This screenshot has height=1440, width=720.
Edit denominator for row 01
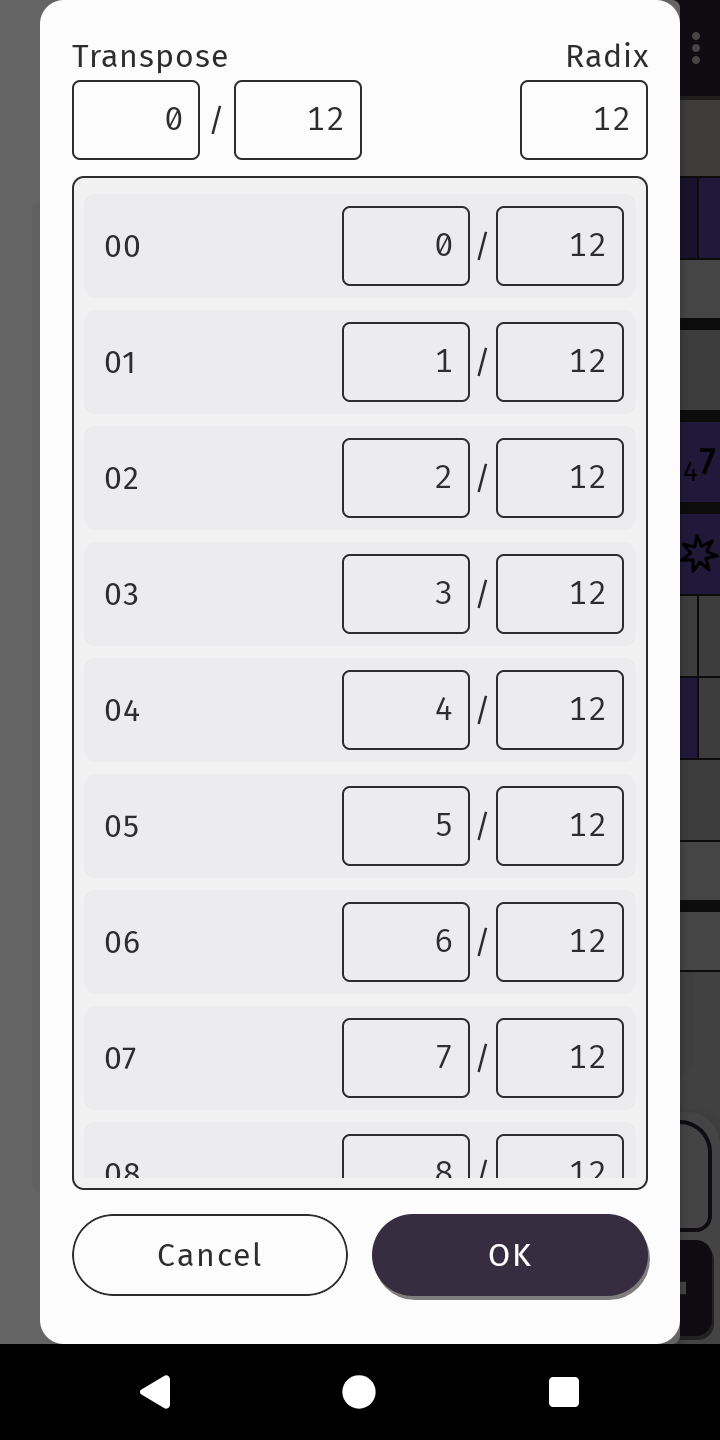click(x=560, y=362)
